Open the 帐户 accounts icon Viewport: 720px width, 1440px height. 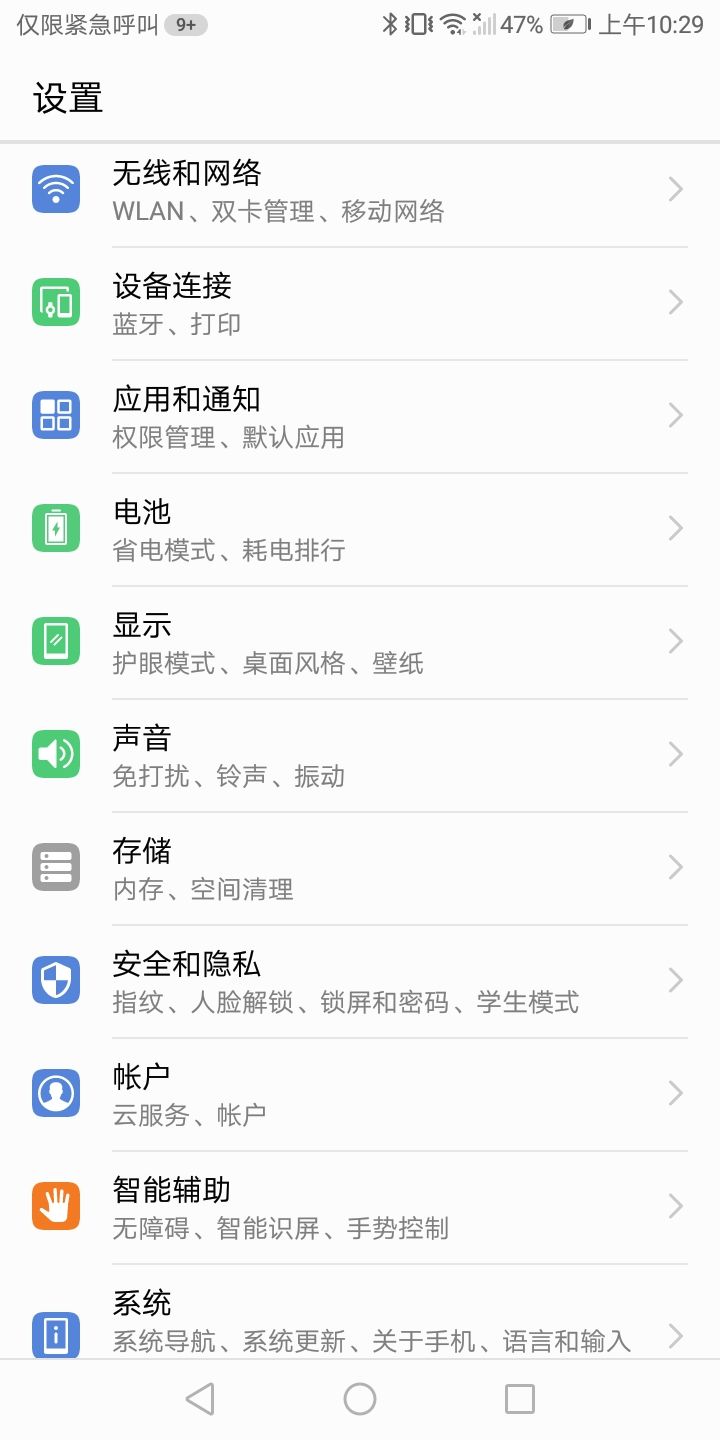(x=55, y=1093)
